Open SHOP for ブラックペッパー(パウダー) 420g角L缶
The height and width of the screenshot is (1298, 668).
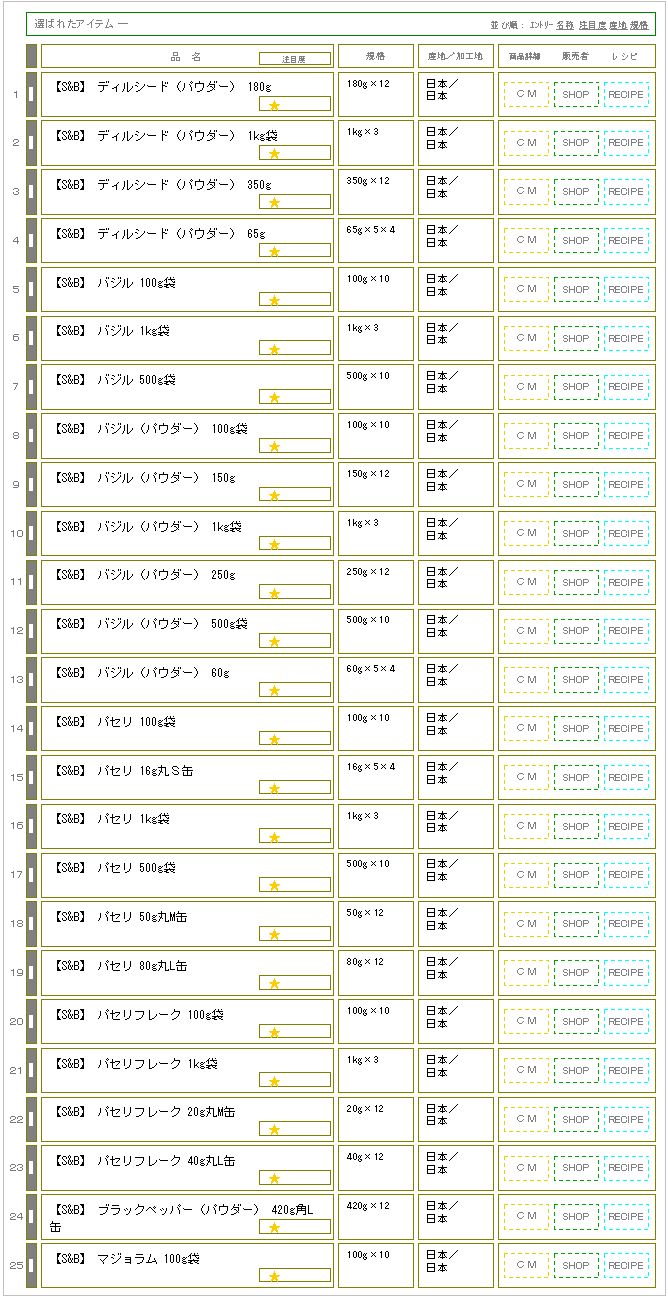(576, 1217)
